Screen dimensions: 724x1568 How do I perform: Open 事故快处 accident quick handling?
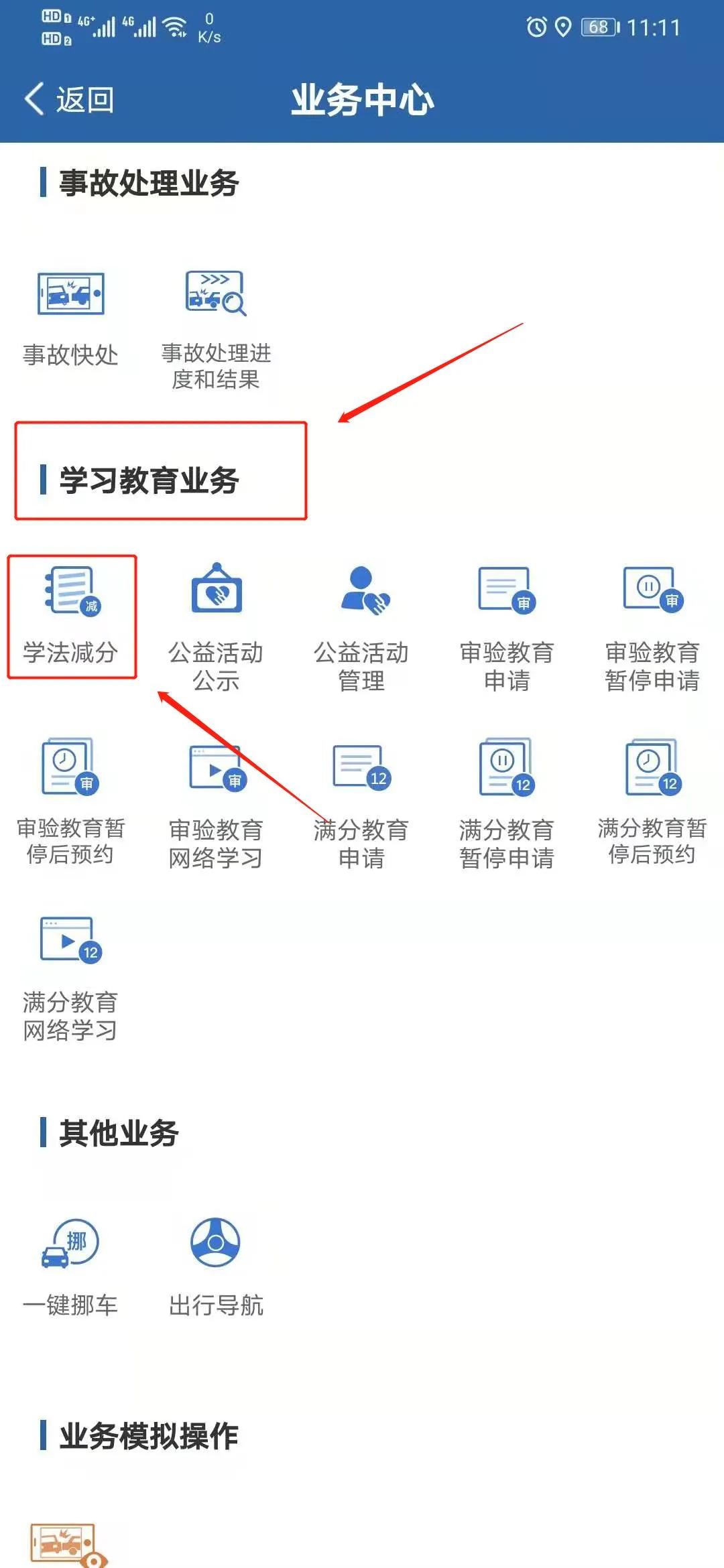coord(70,319)
